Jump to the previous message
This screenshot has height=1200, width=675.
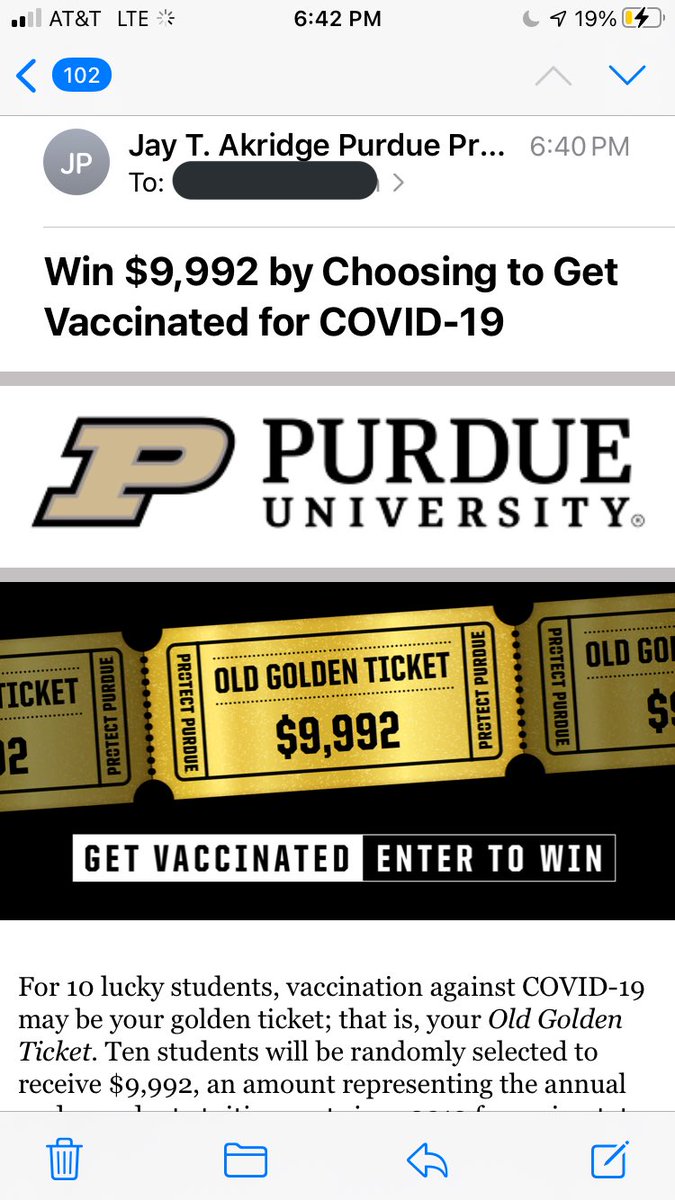coord(553,76)
